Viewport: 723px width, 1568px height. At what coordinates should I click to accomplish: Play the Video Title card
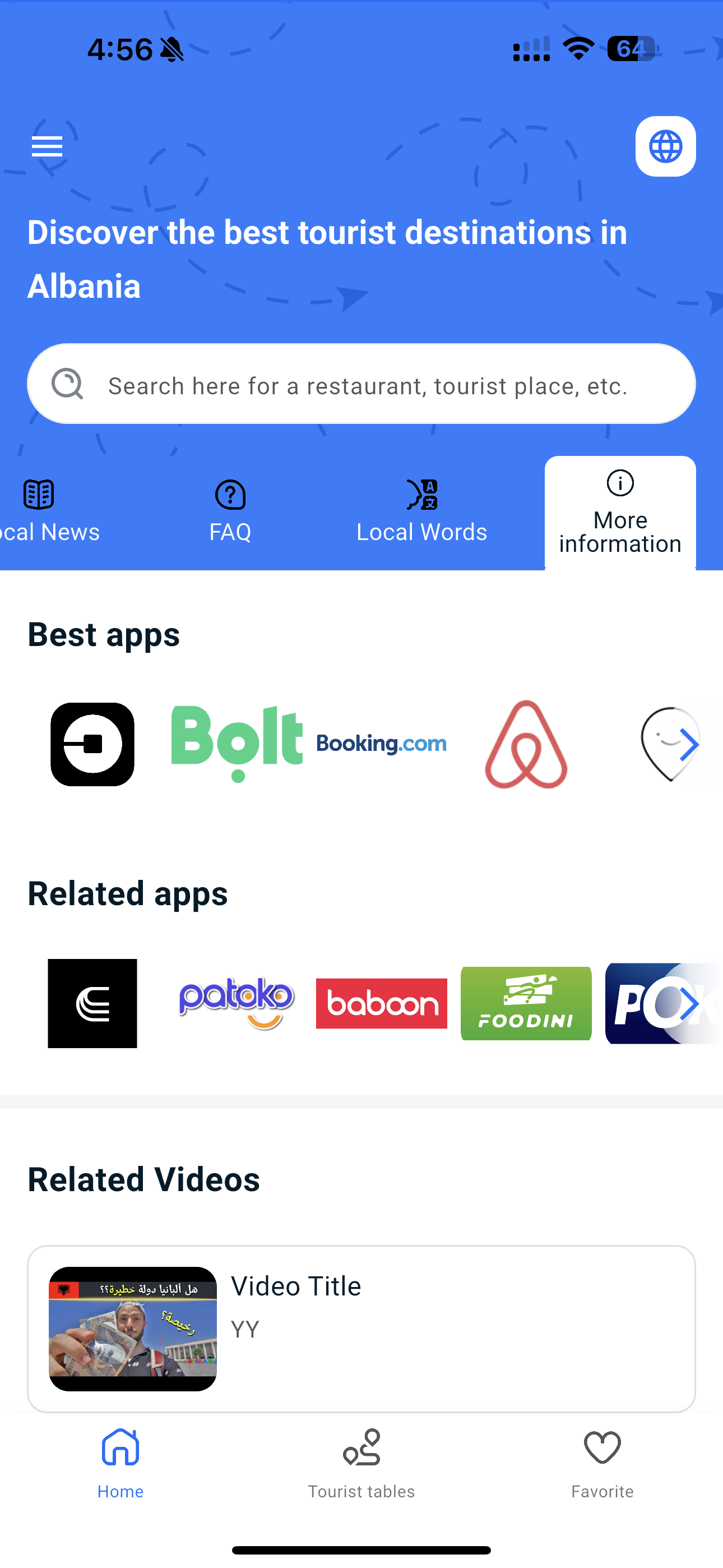(361, 1328)
